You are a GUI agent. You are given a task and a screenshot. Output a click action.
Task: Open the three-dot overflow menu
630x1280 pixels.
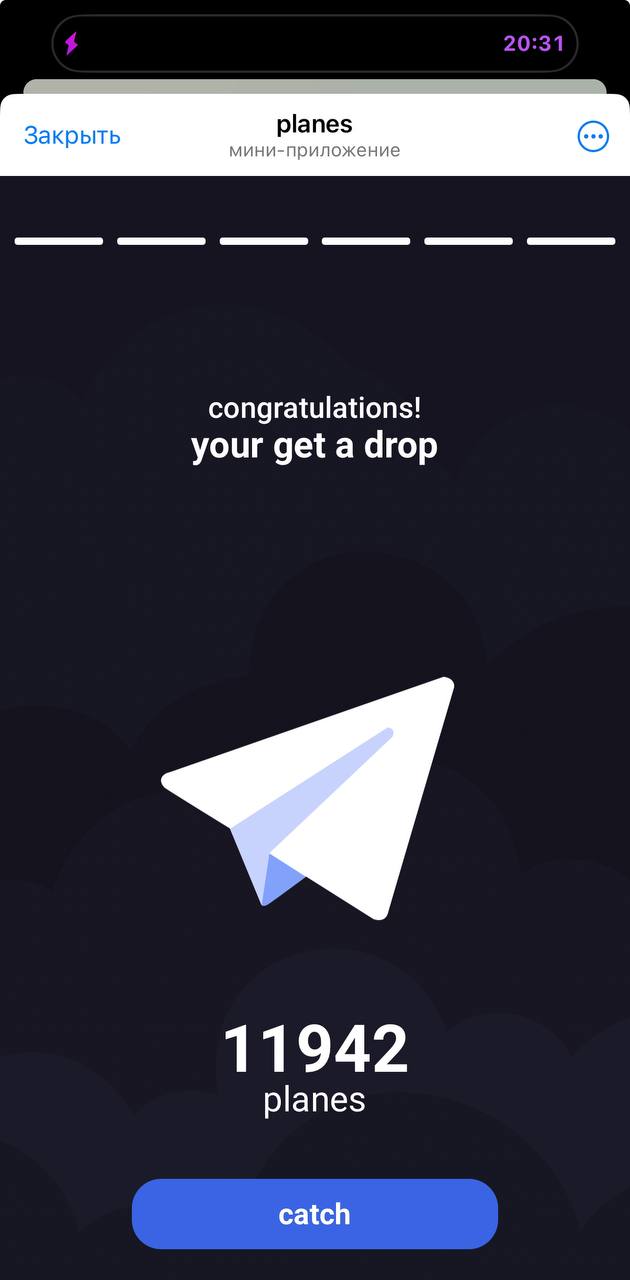click(593, 137)
